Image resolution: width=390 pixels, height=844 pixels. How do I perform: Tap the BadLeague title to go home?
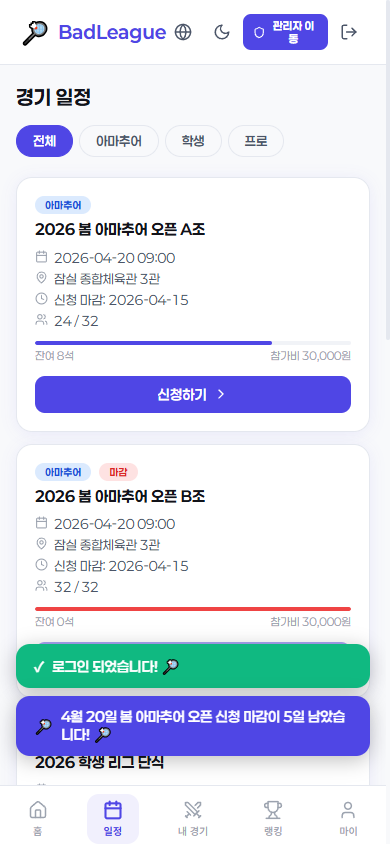[112, 32]
